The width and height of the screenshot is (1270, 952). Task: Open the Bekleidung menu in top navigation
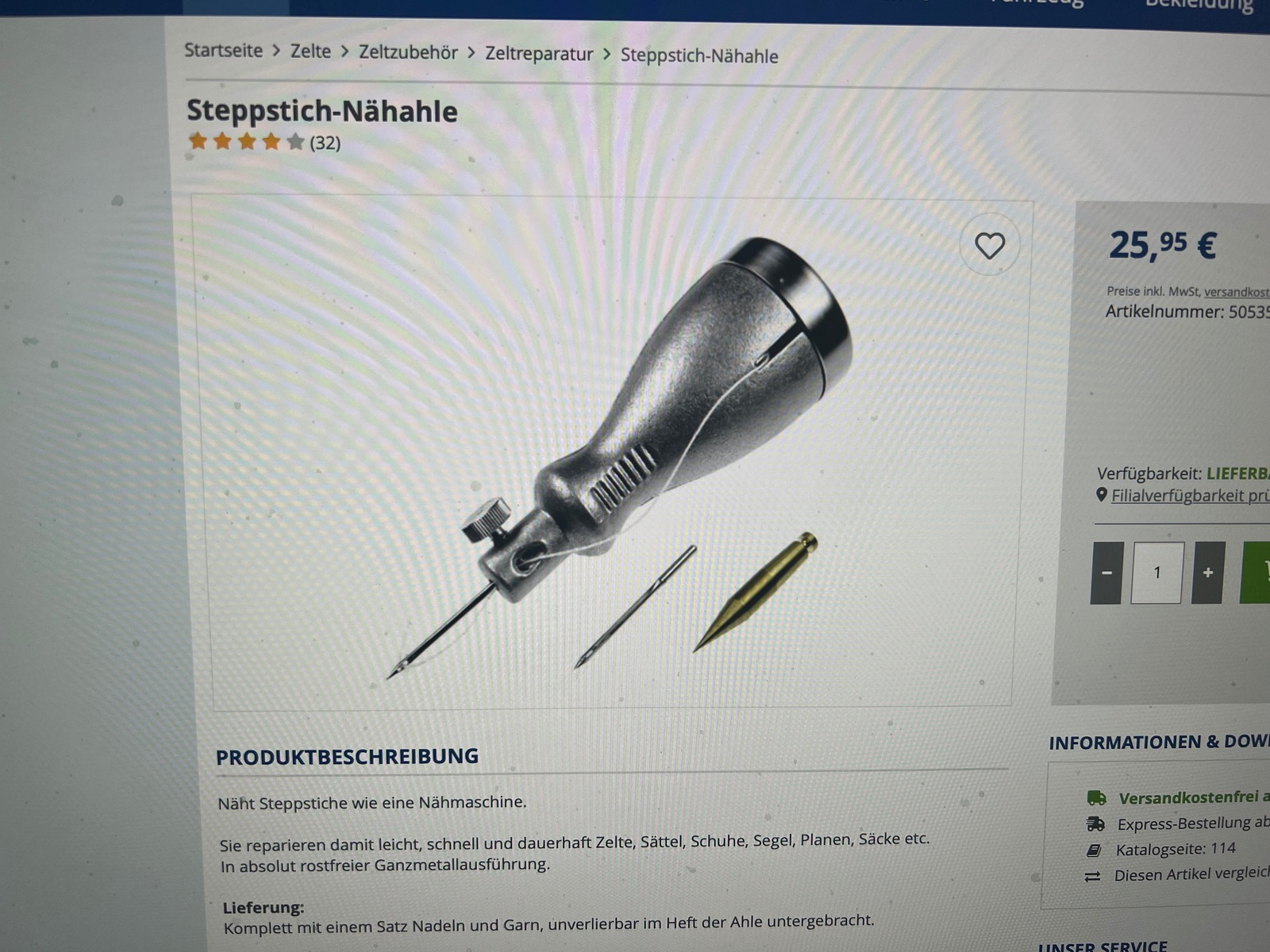(1199, 6)
